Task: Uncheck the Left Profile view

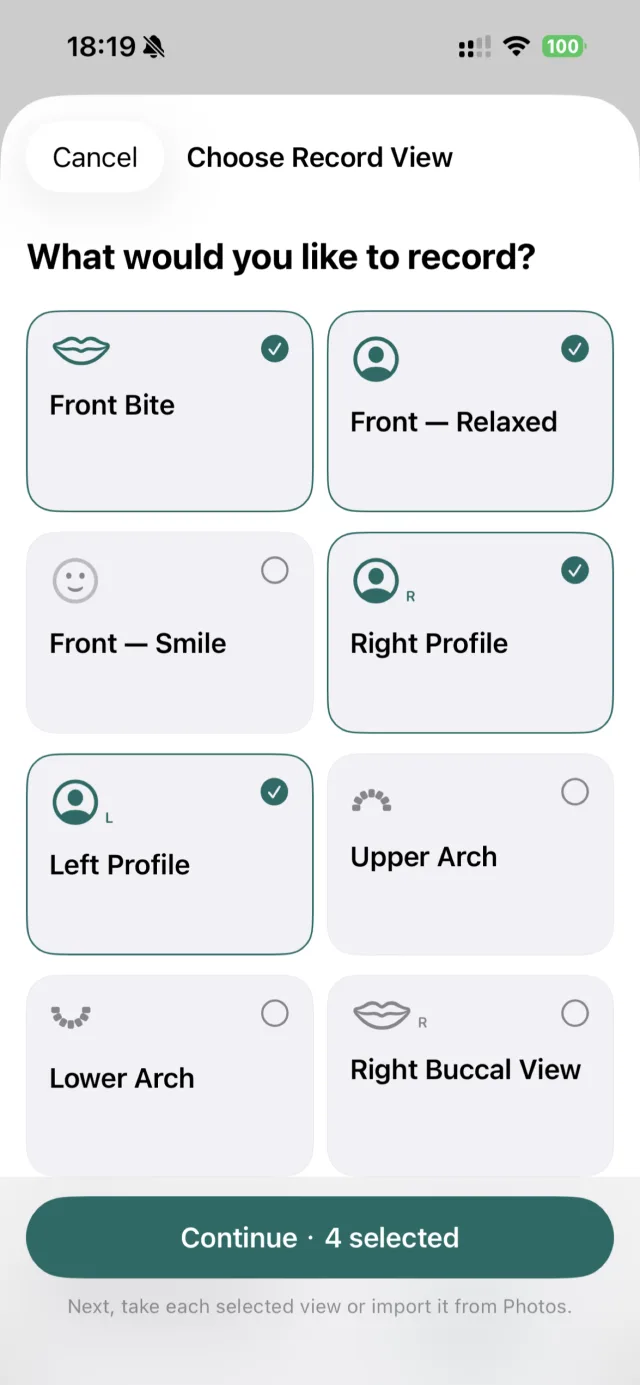Action: pos(169,854)
